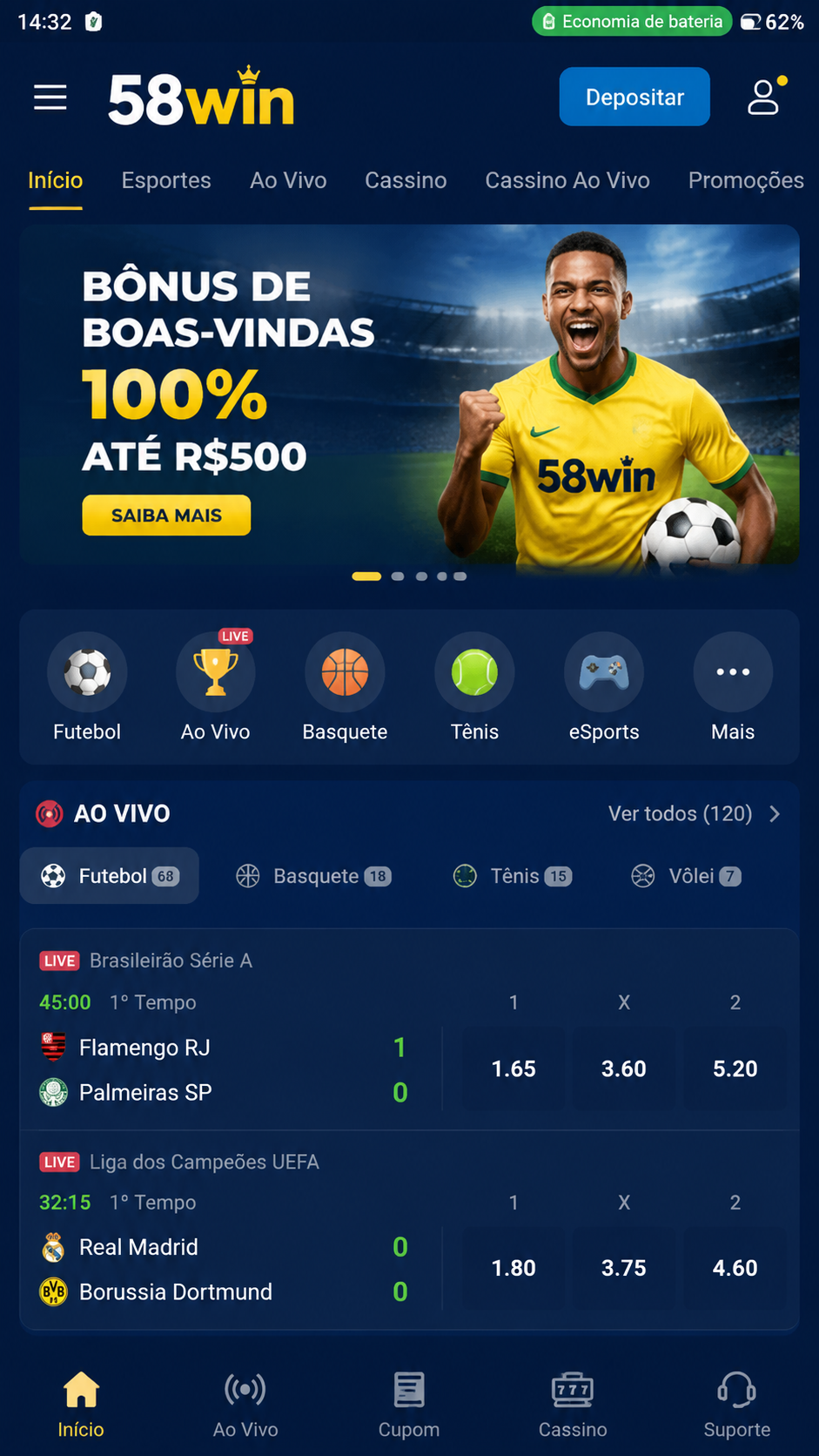Go to Suporte in bottom navigation
The width and height of the screenshot is (819, 1456).
[737, 1405]
